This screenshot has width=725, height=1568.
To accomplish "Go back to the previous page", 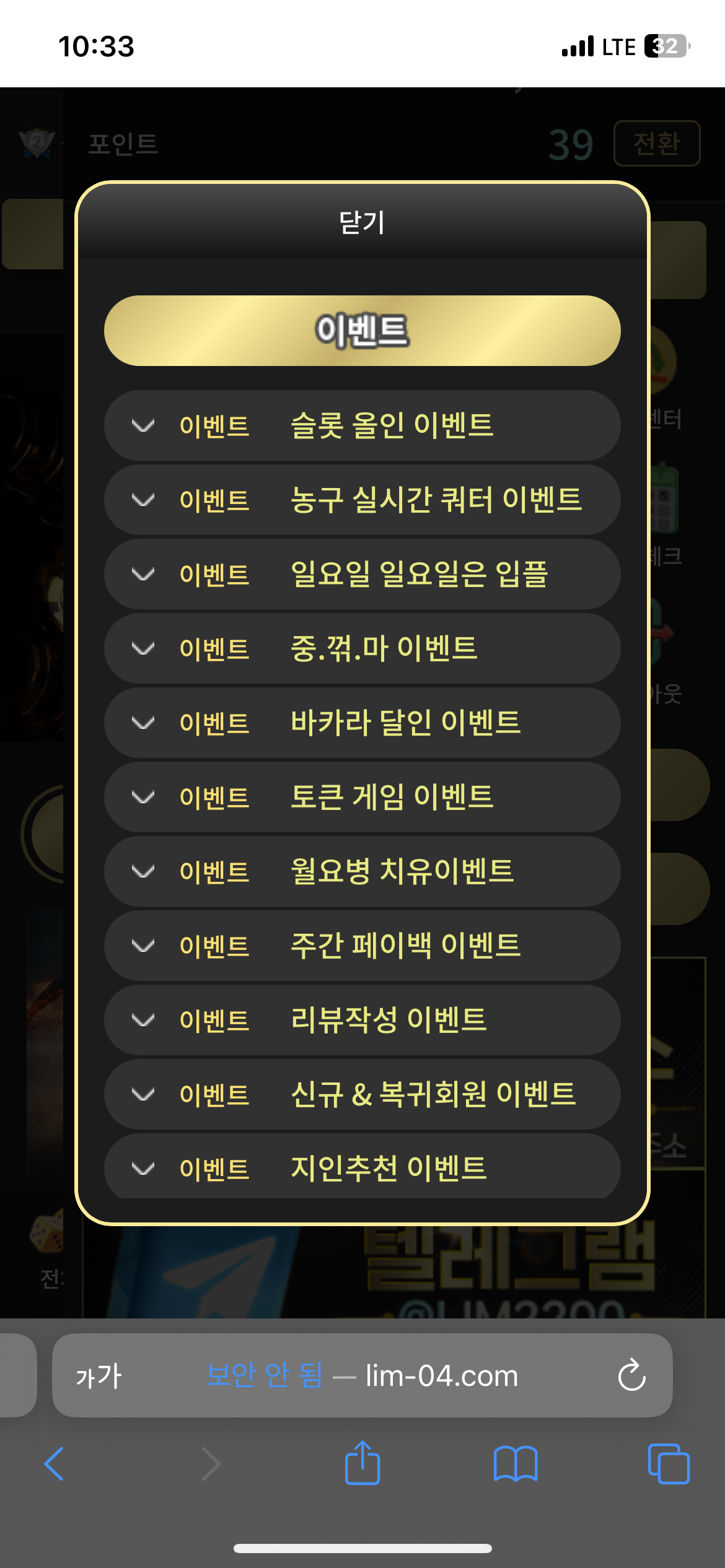I will (55, 1464).
